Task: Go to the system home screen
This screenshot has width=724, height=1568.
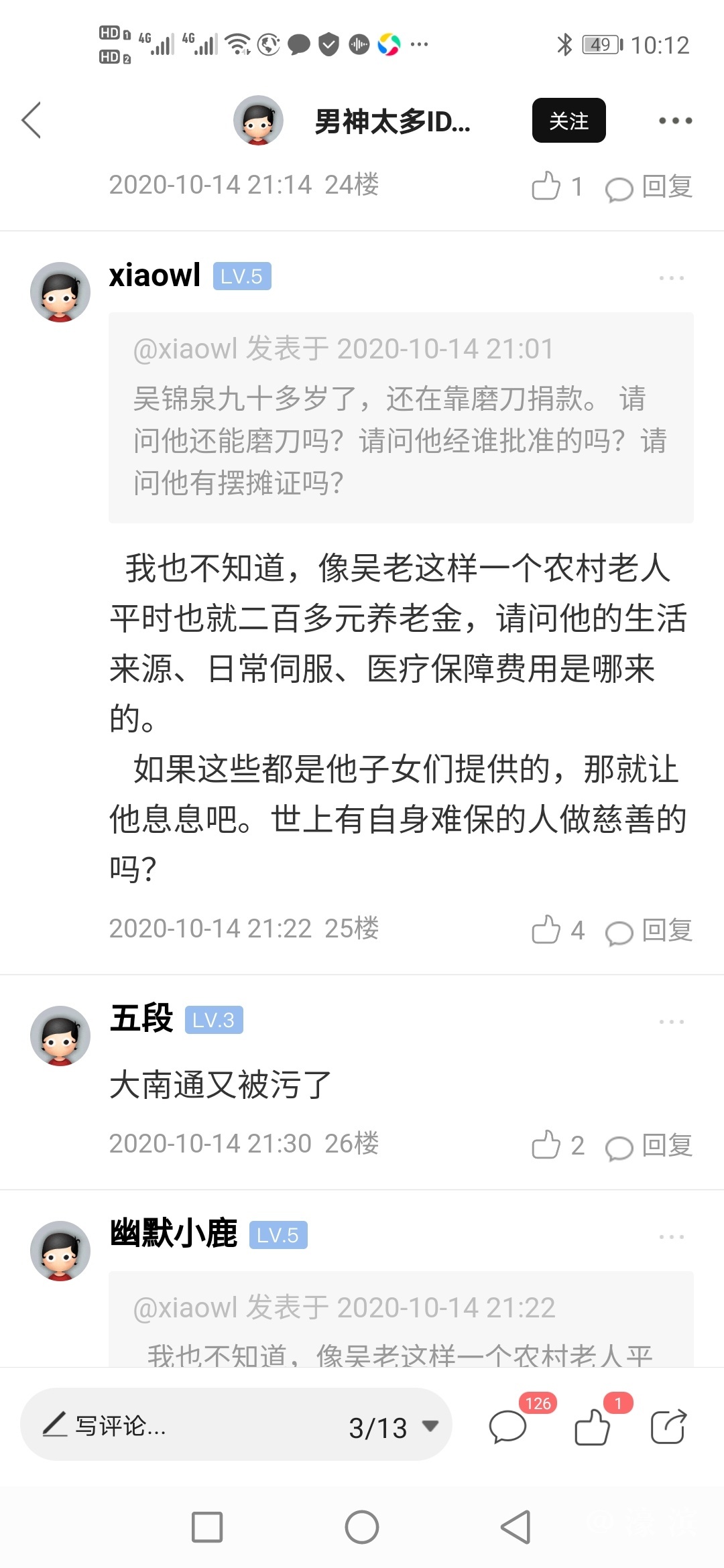Action: point(362,1527)
